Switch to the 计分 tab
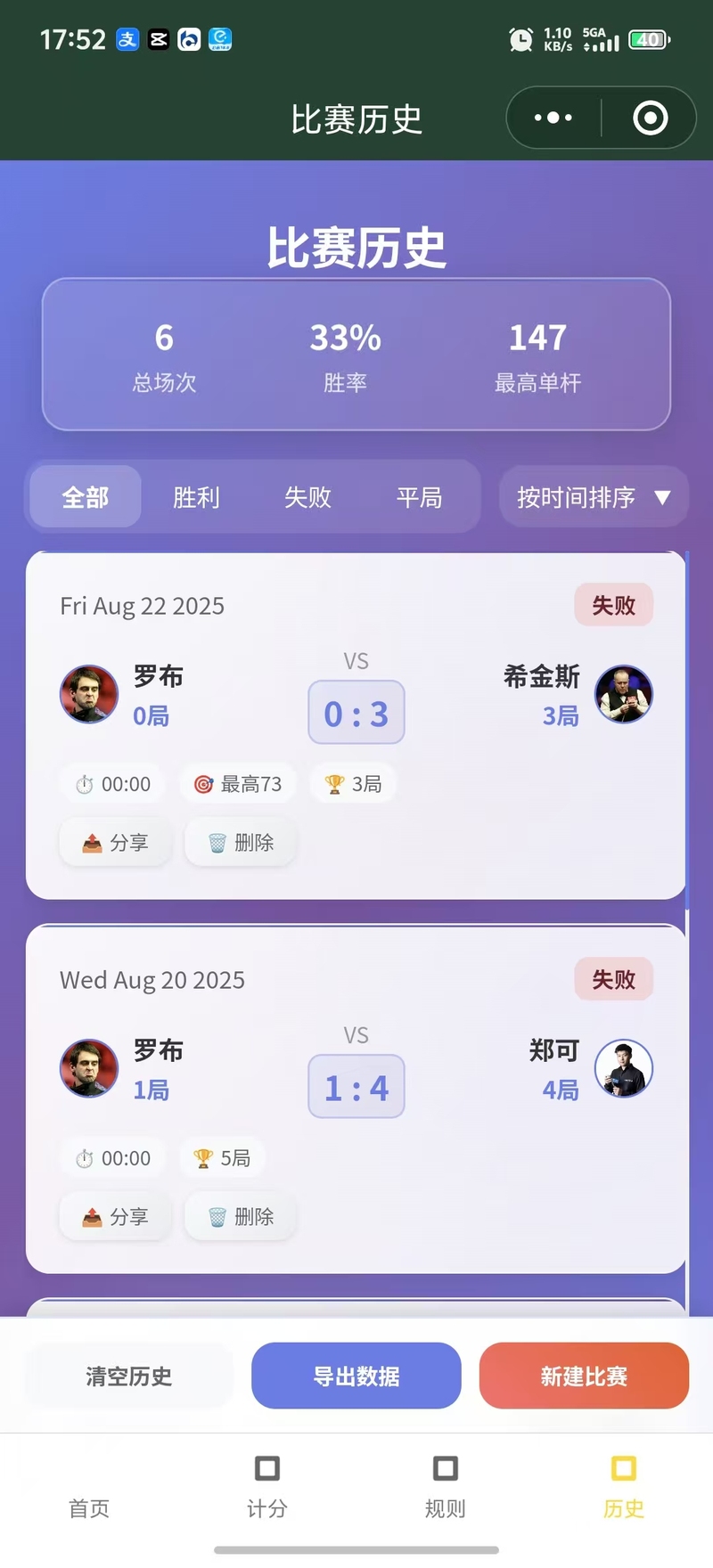 coord(267,1488)
